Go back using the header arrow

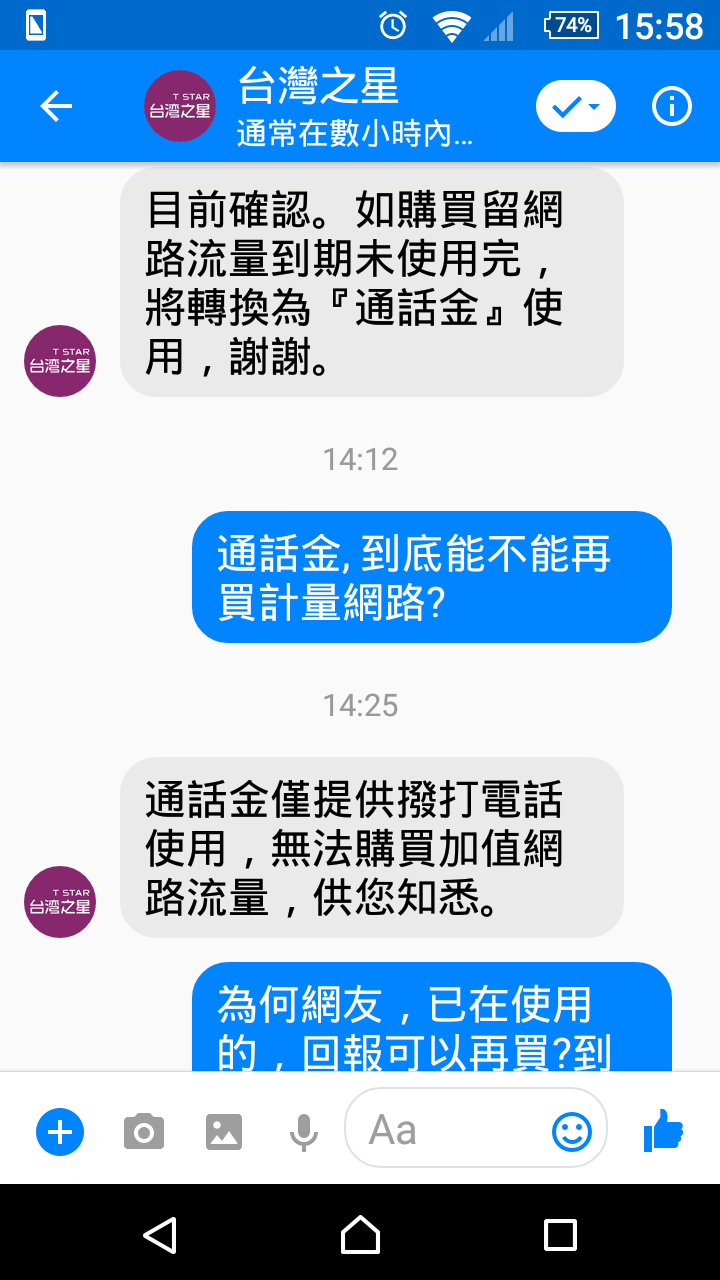click(x=56, y=106)
